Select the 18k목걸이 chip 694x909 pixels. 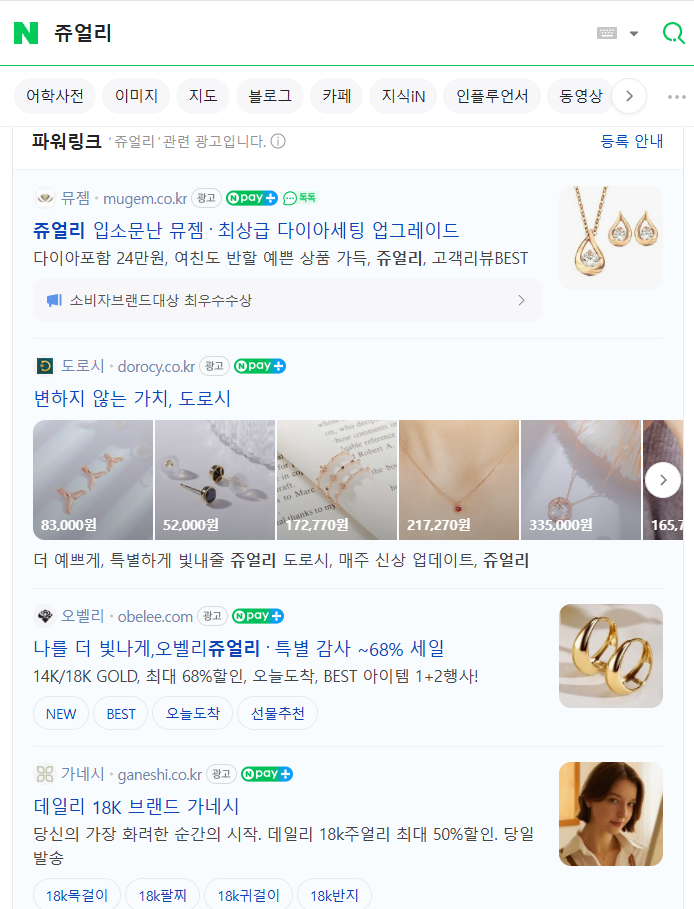pyautogui.click(x=77, y=895)
